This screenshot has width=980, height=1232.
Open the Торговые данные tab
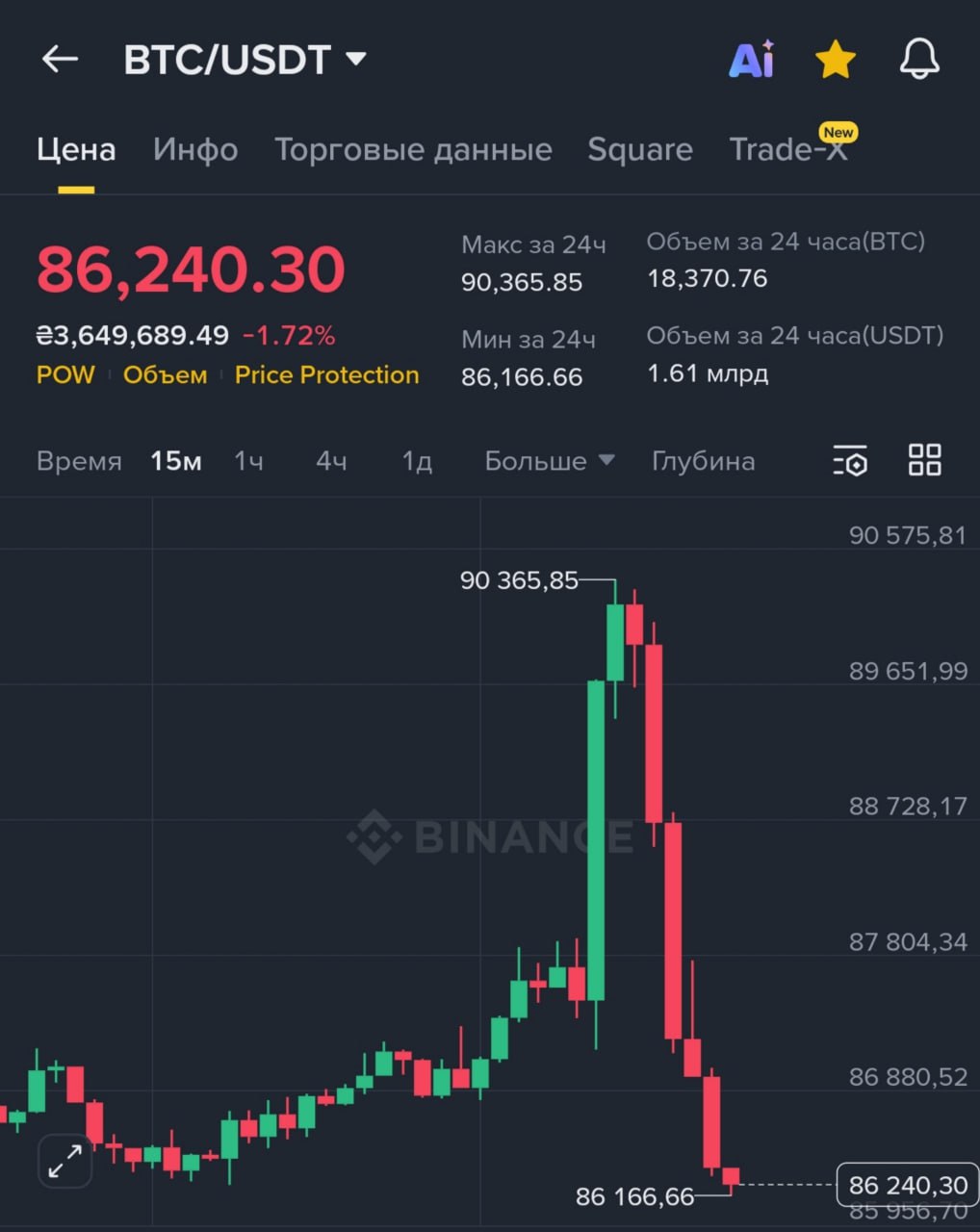[413, 149]
